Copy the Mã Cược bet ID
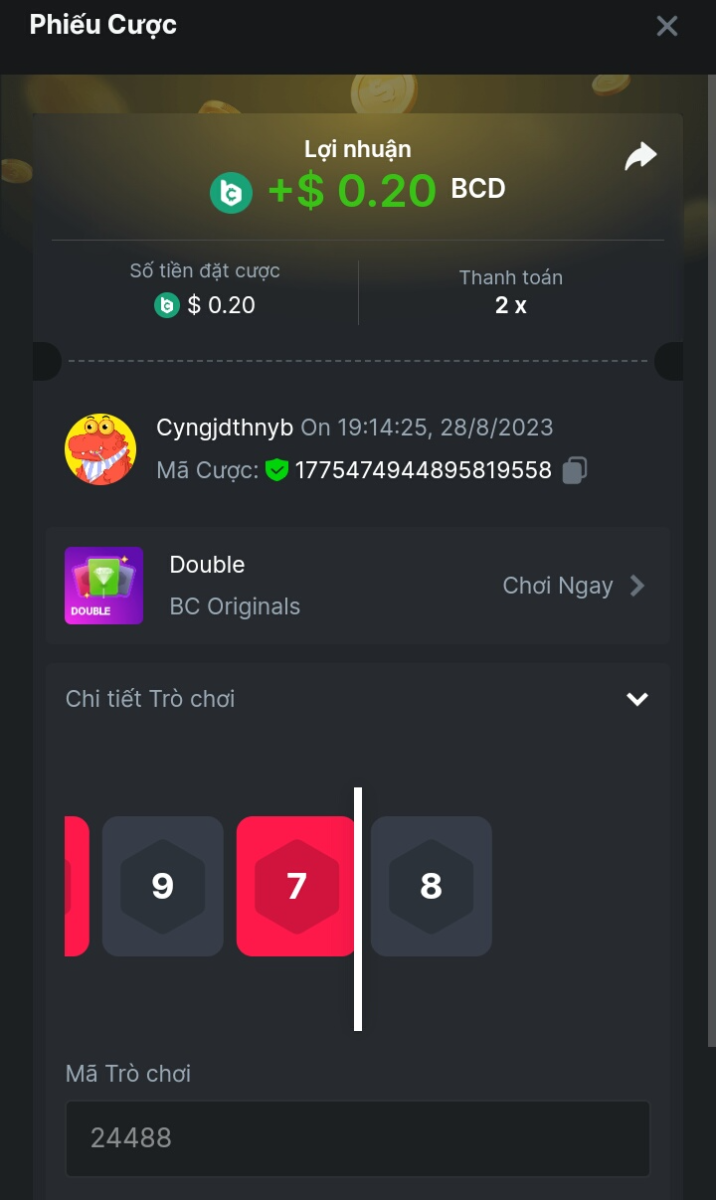 coord(574,470)
